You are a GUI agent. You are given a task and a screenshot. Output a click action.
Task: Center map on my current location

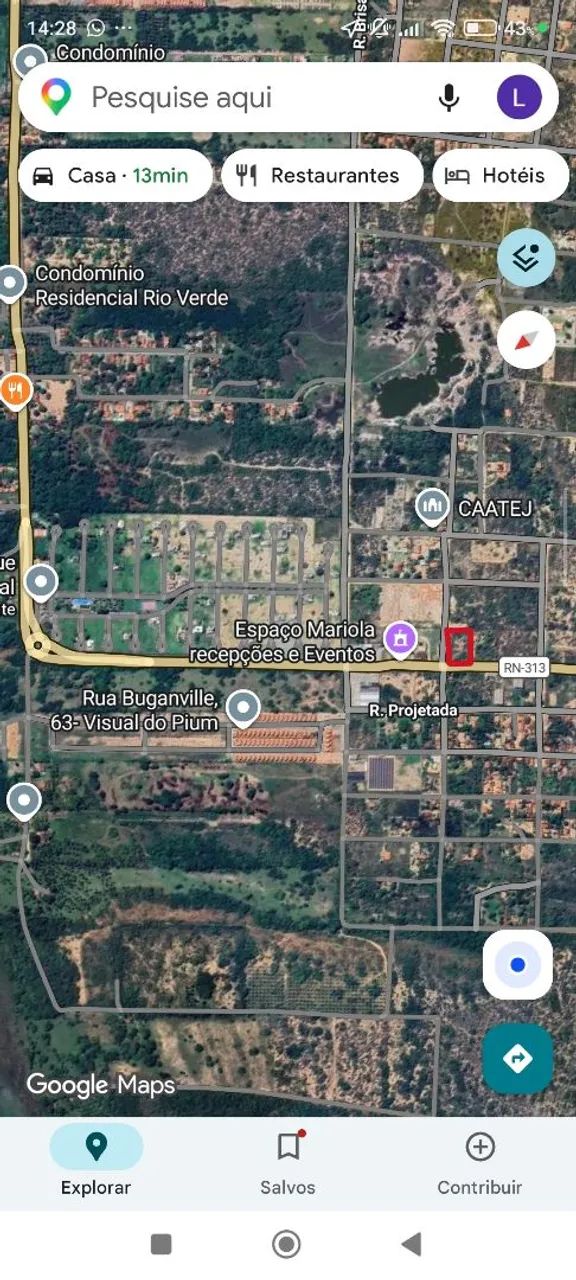(518, 965)
